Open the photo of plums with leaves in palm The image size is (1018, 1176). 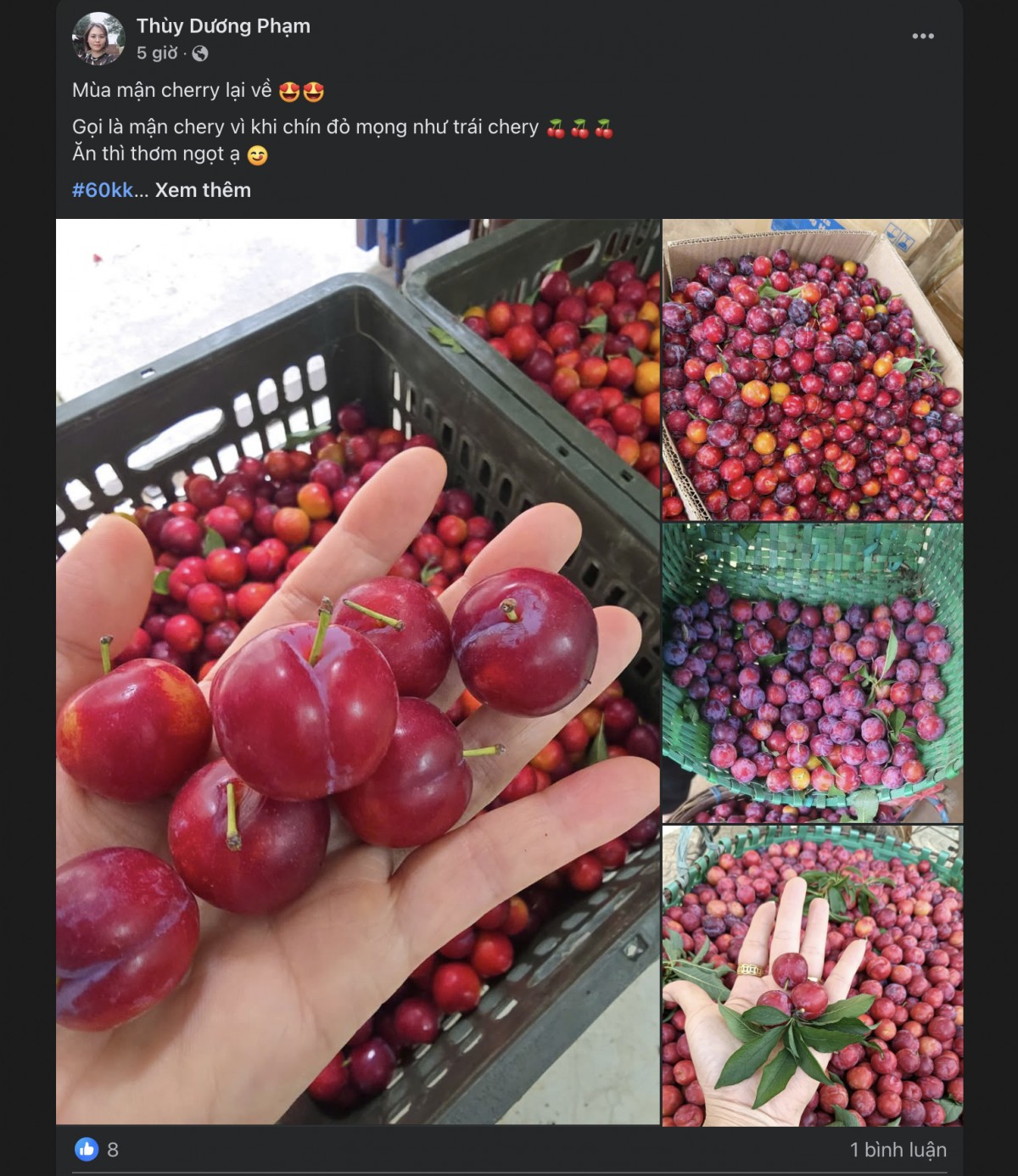pyautogui.click(x=812, y=976)
